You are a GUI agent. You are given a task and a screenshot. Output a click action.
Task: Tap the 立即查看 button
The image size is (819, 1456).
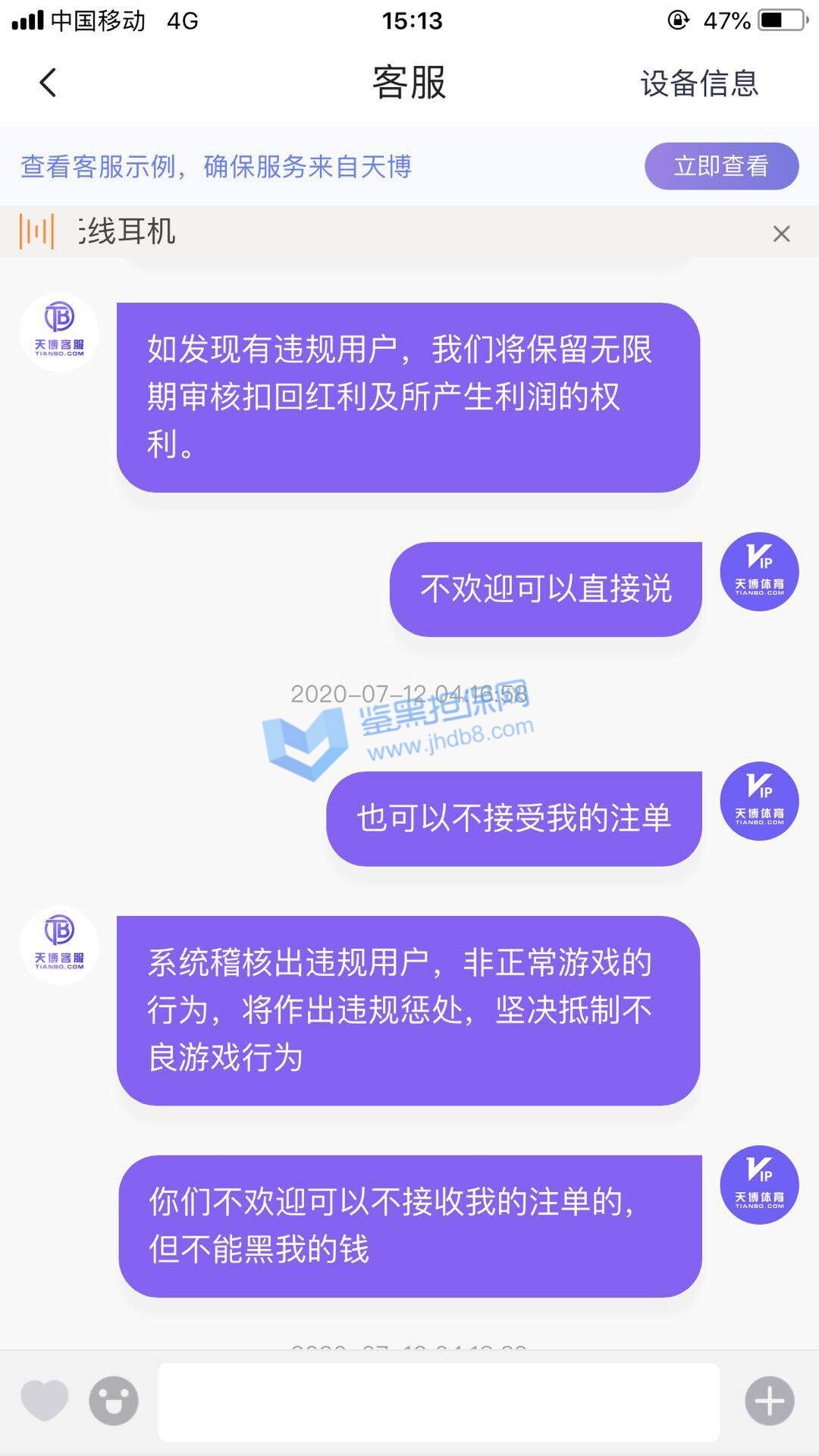click(x=721, y=166)
